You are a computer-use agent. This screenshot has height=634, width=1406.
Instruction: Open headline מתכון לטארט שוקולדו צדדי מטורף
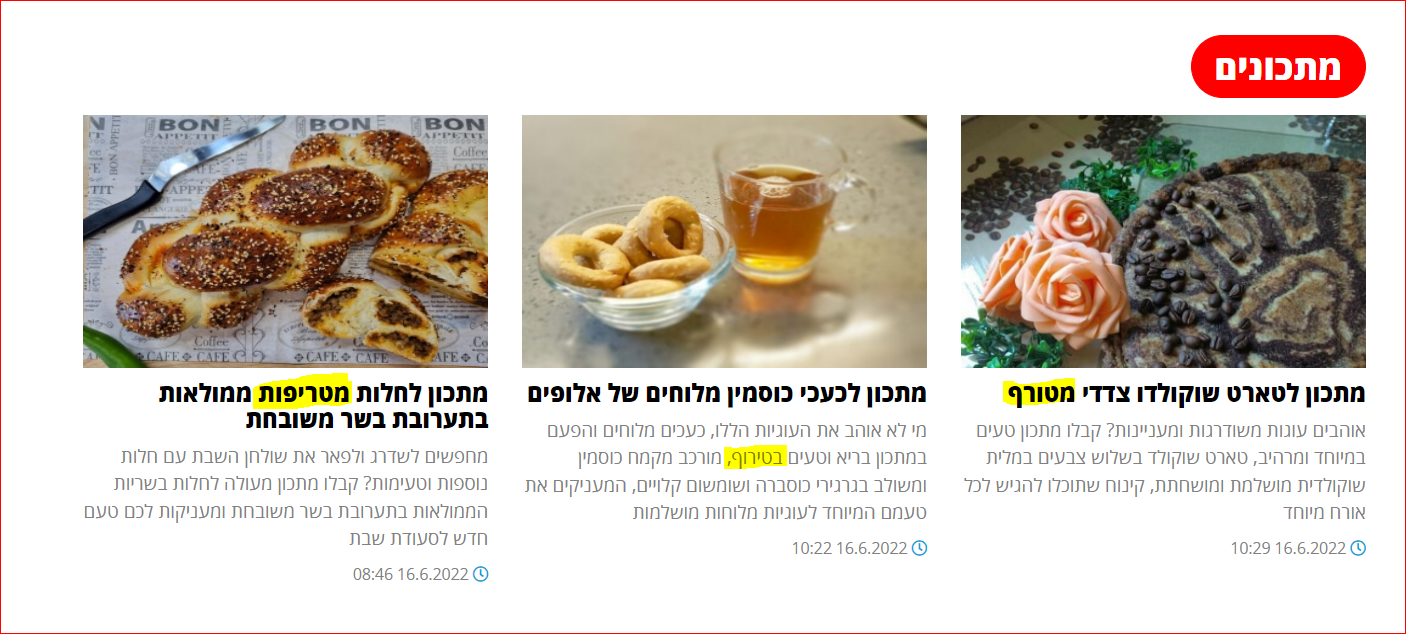[1183, 394]
